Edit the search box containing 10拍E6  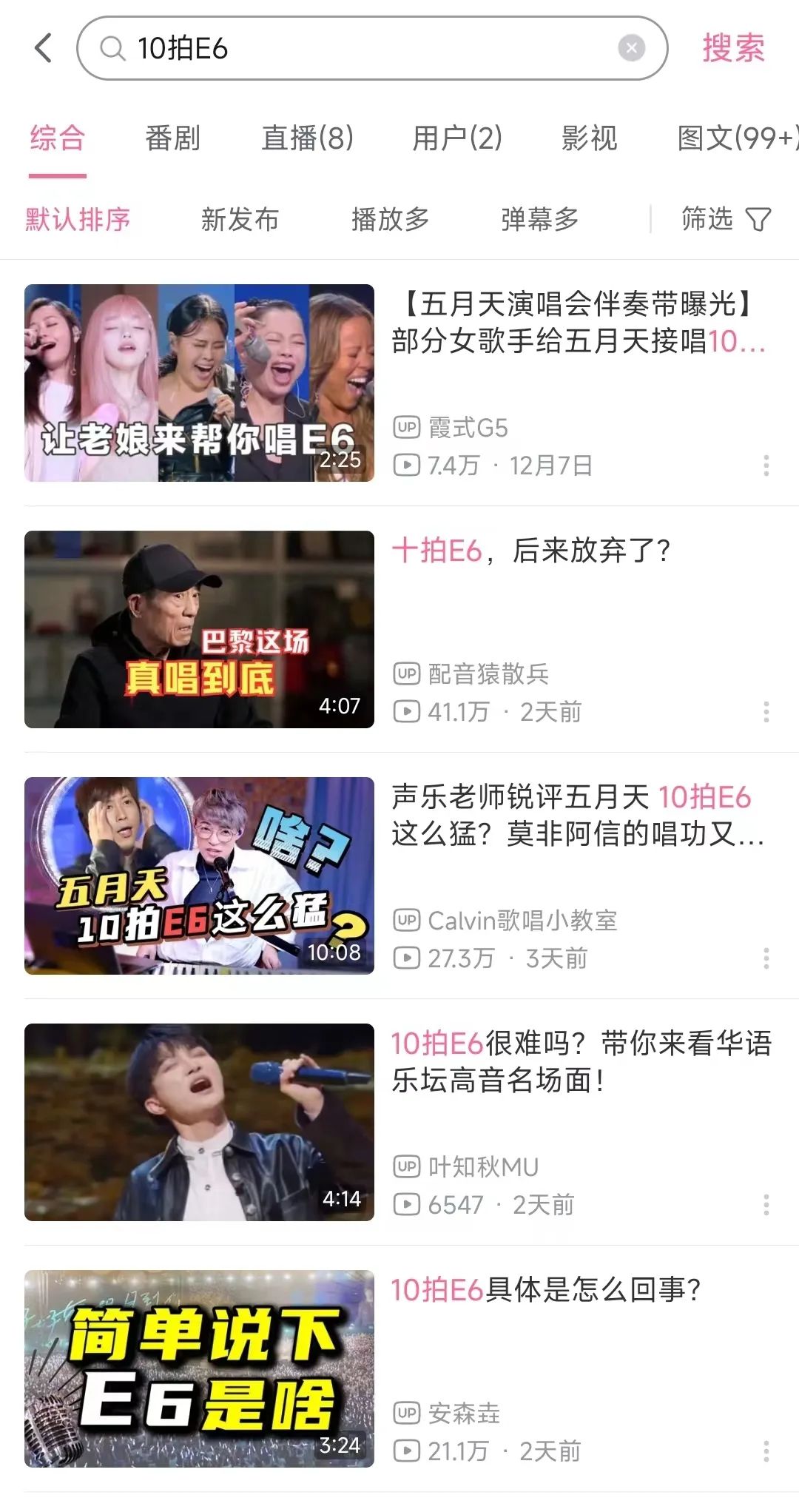click(355, 49)
